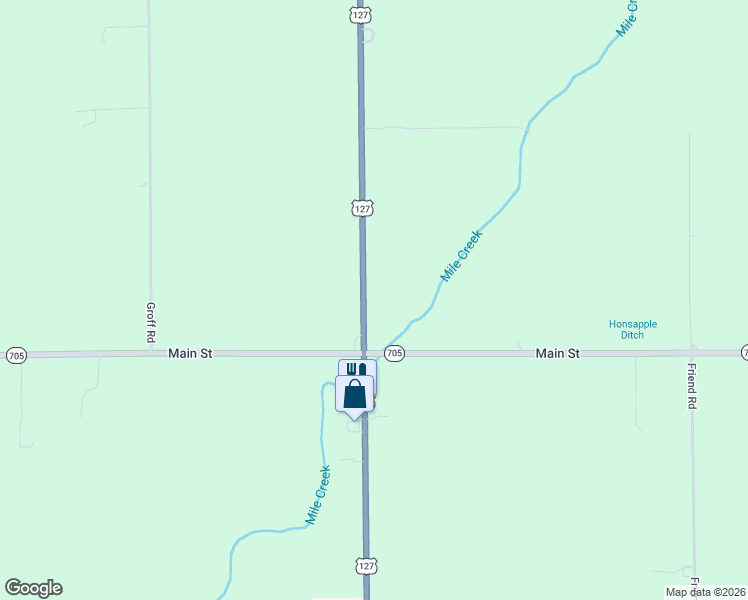
Task: Tap the shopping bag map marker
Action: [x=355, y=395]
